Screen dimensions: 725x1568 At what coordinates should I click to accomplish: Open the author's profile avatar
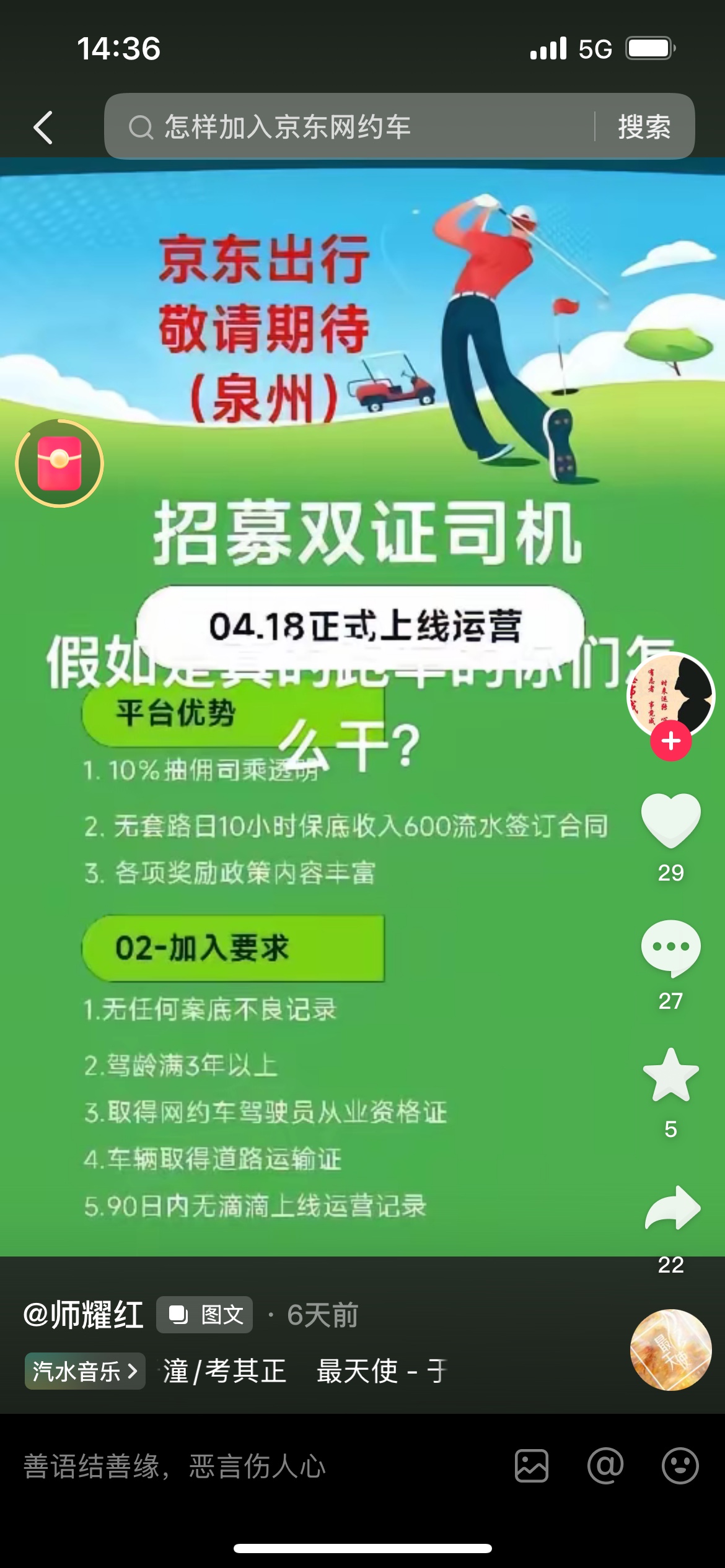pyautogui.click(x=670, y=692)
